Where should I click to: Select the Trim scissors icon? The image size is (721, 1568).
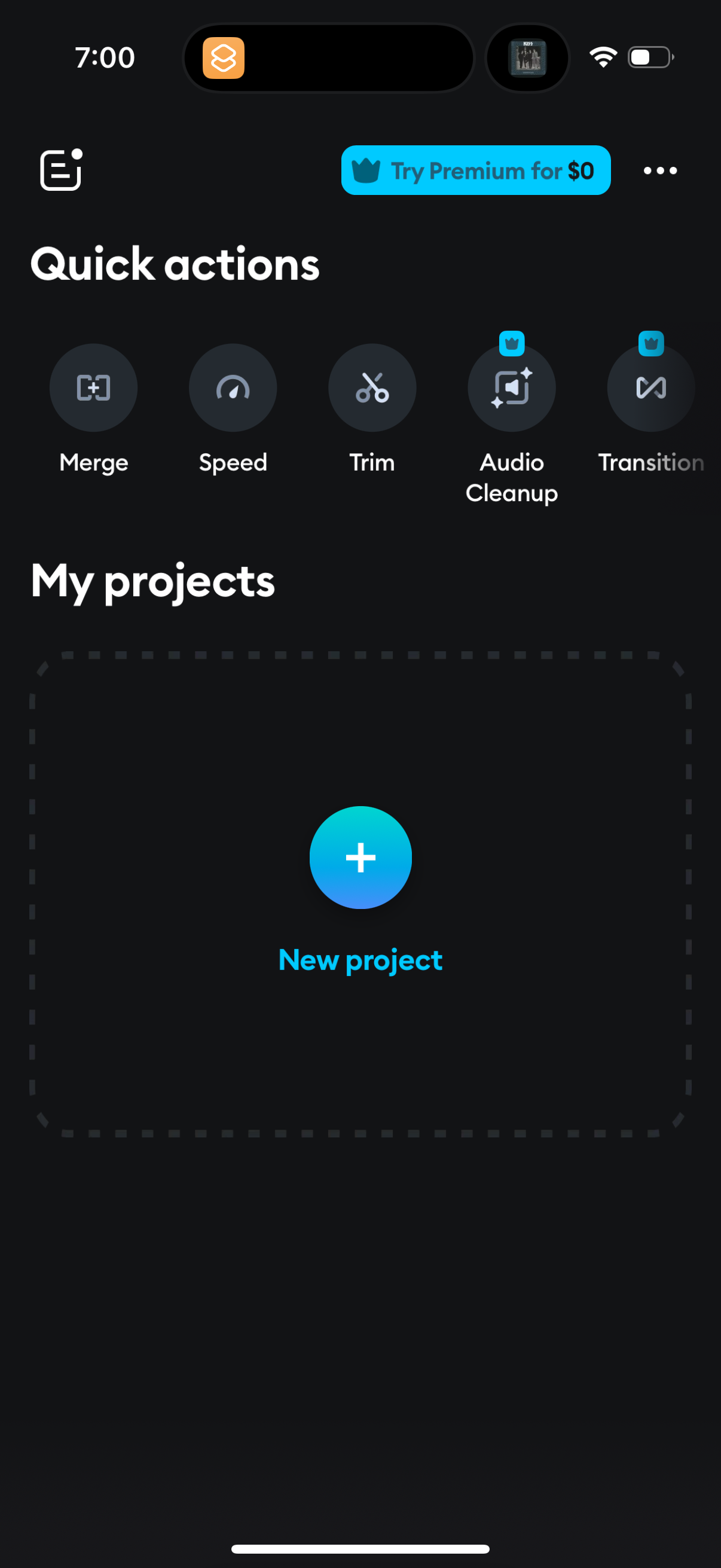(372, 388)
